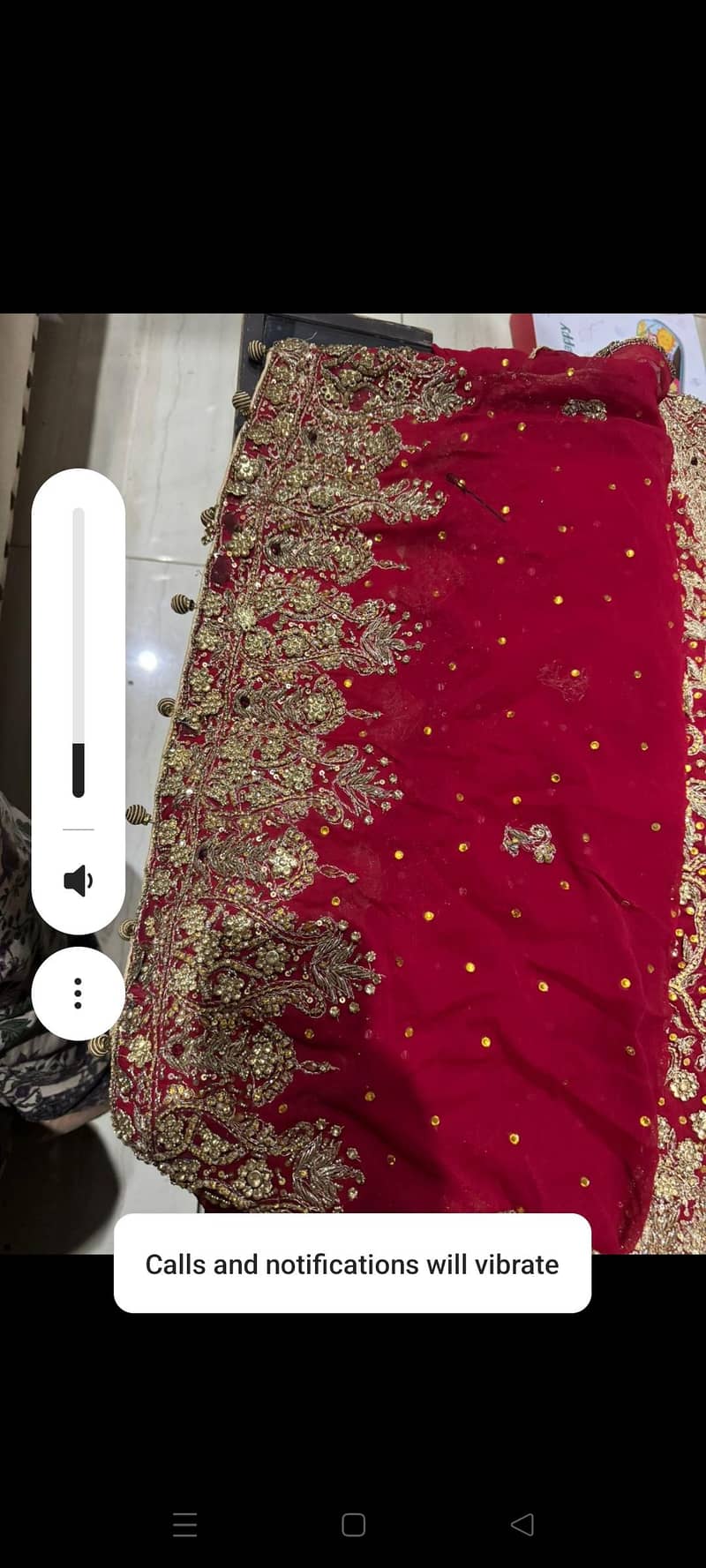Screen dimensions: 706x1568
Task: Tap the speaker icon to change sound mode
Action: [x=78, y=881]
